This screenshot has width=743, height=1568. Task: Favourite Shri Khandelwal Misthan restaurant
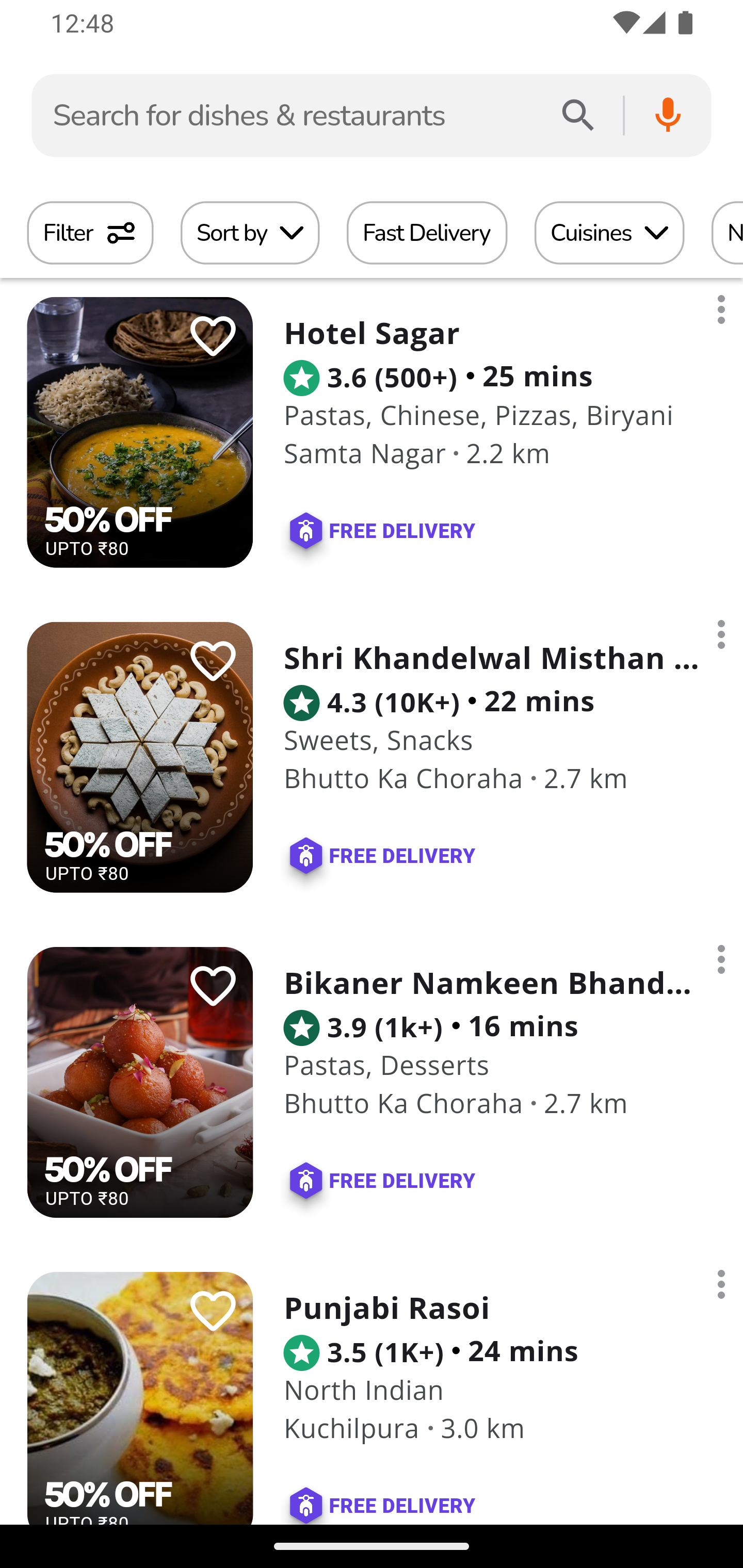pos(213,661)
